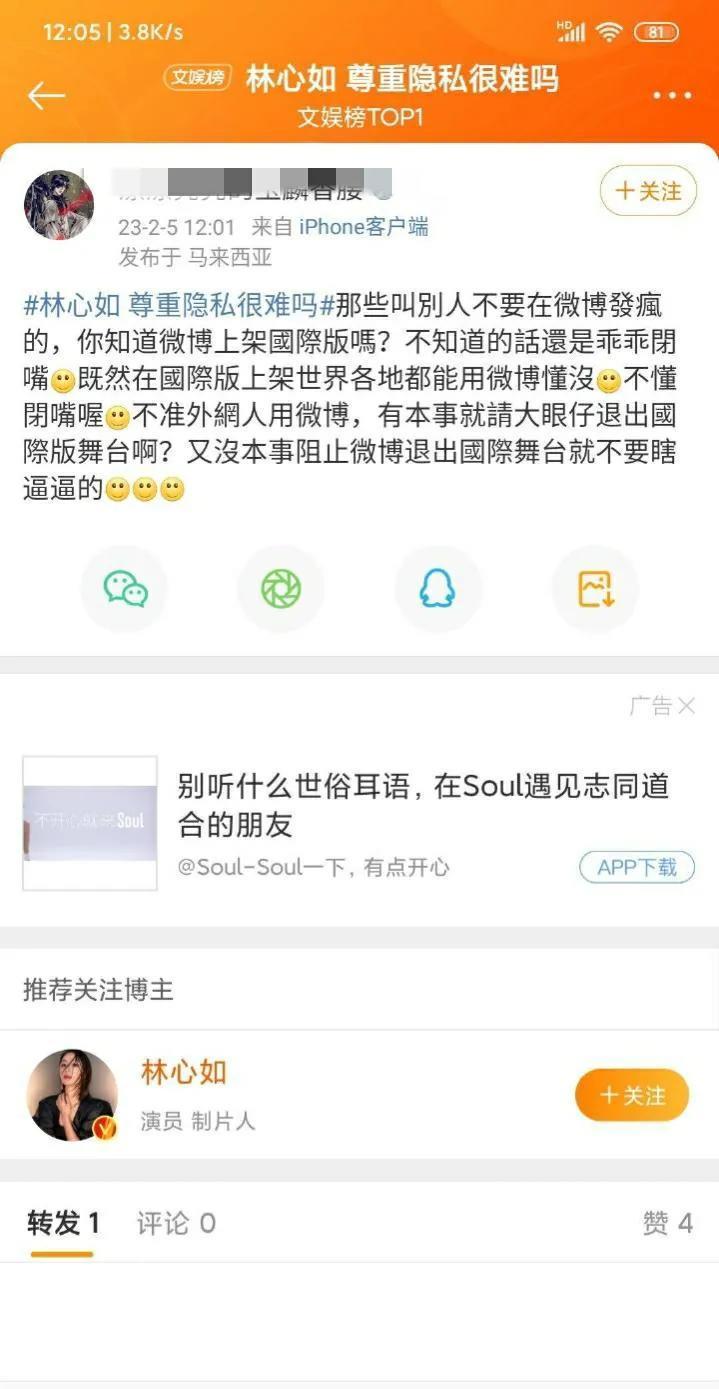Open the post author's avatar
The height and width of the screenshot is (1389, 719).
(59, 205)
